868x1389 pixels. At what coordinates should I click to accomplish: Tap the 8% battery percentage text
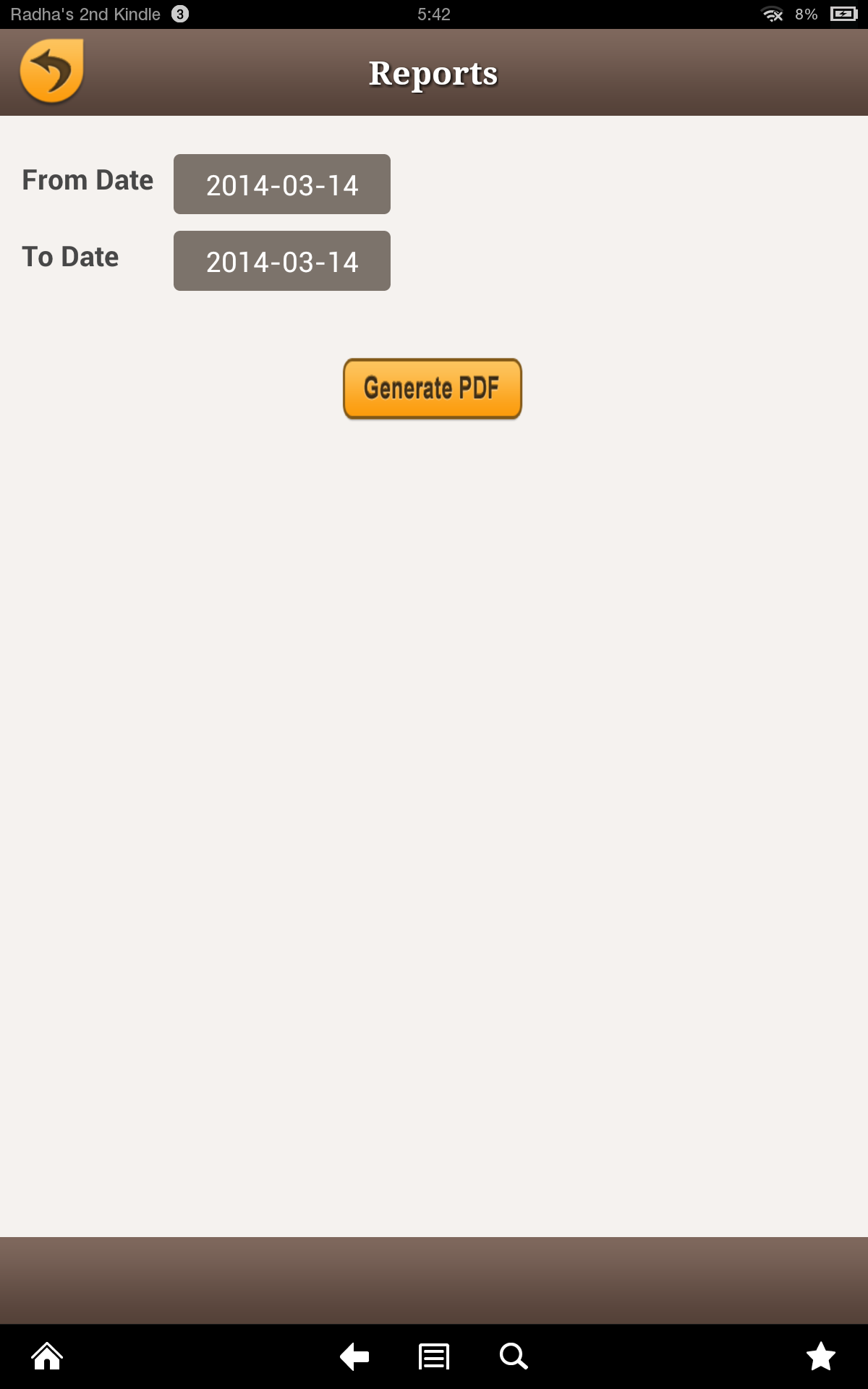[x=804, y=13]
